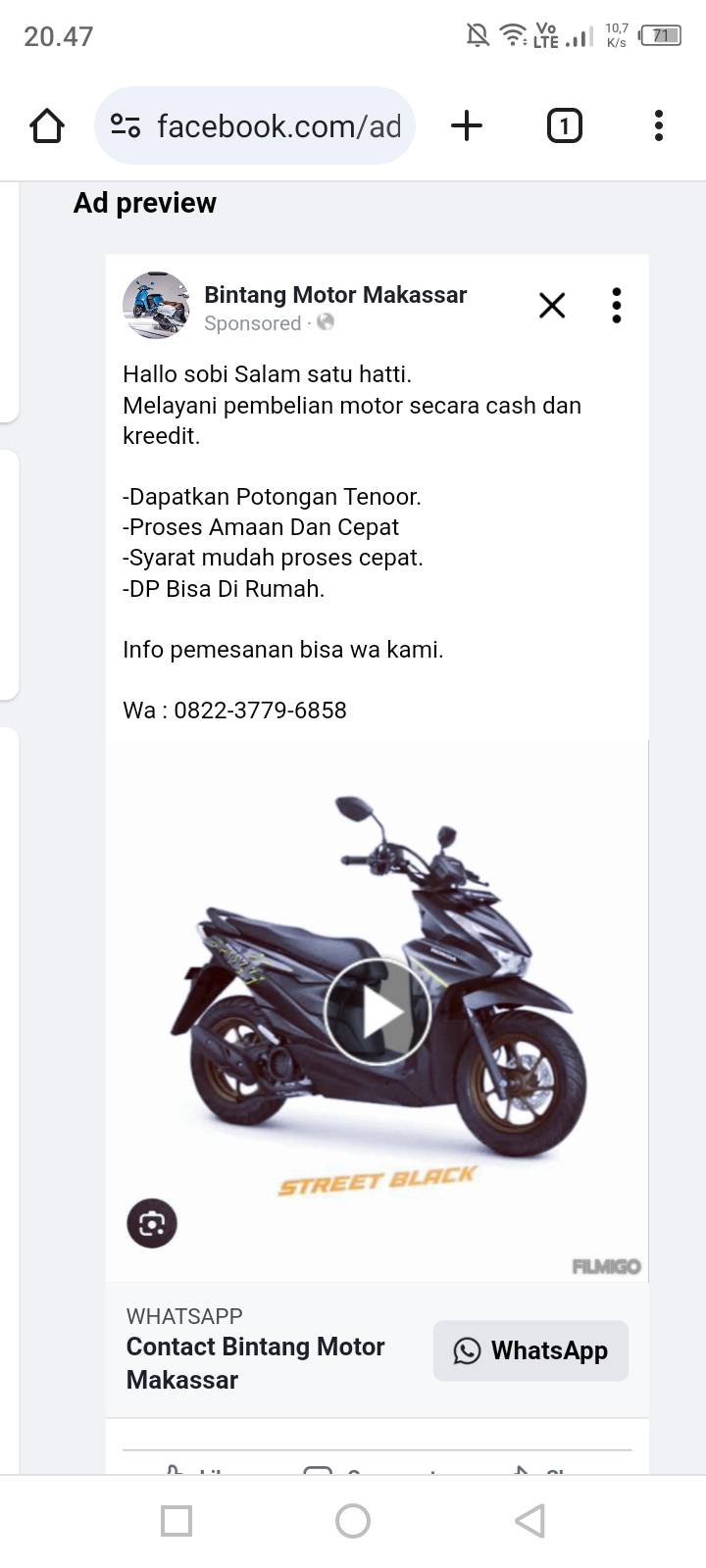Dismiss the Bintang Motor Makassar ad
This screenshot has width=706, height=1568.
pos(552,306)
